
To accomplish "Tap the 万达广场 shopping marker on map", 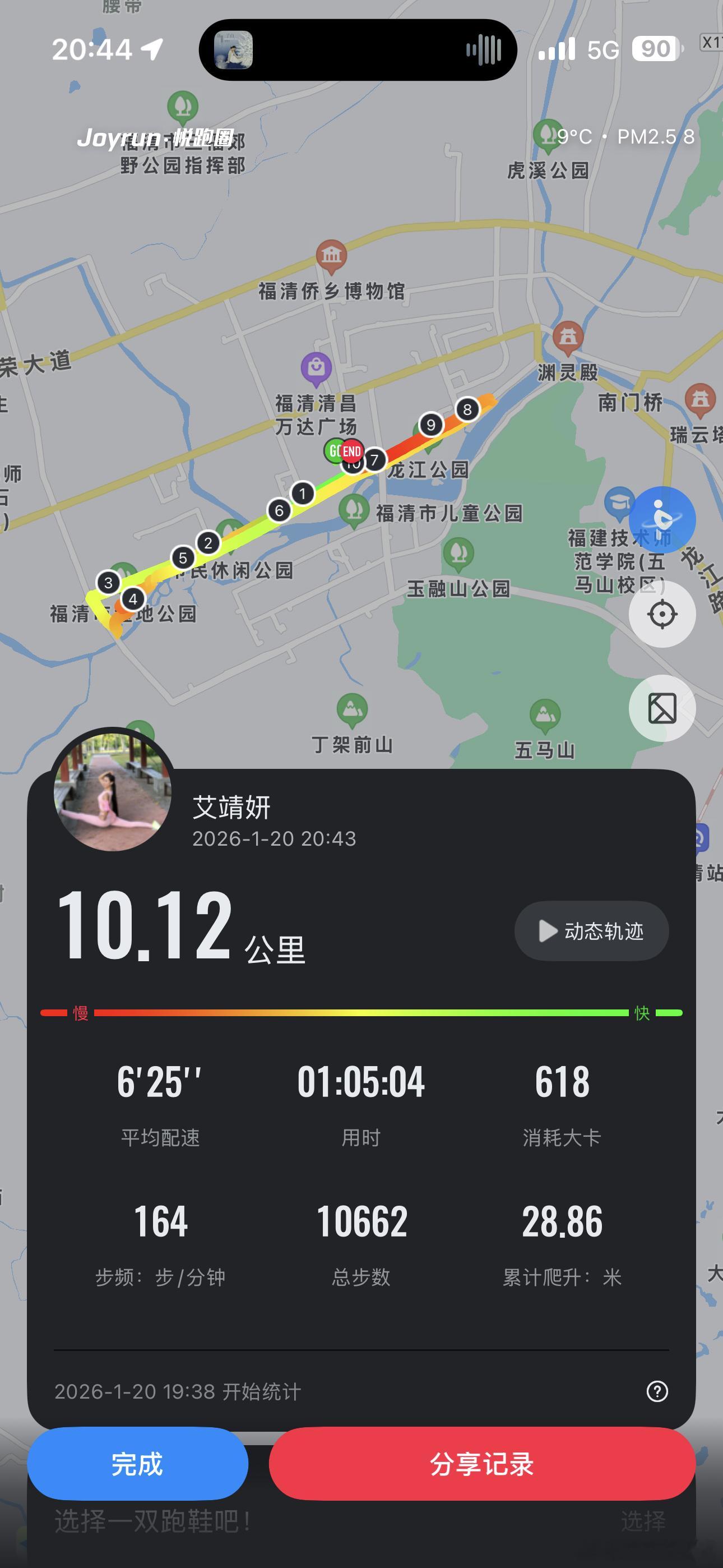I will pos(316,366).
